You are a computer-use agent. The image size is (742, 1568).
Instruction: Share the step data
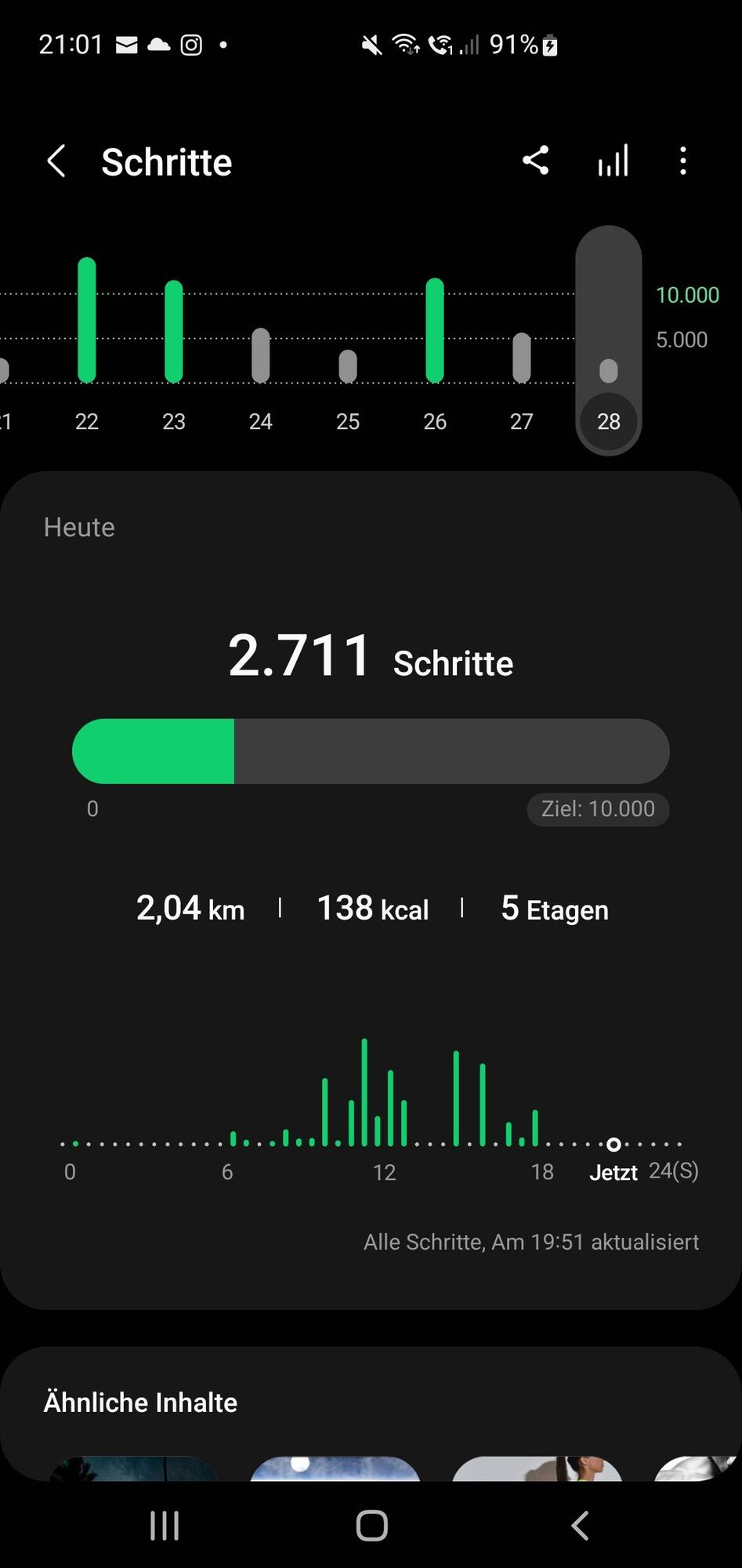tap(536, 161)
